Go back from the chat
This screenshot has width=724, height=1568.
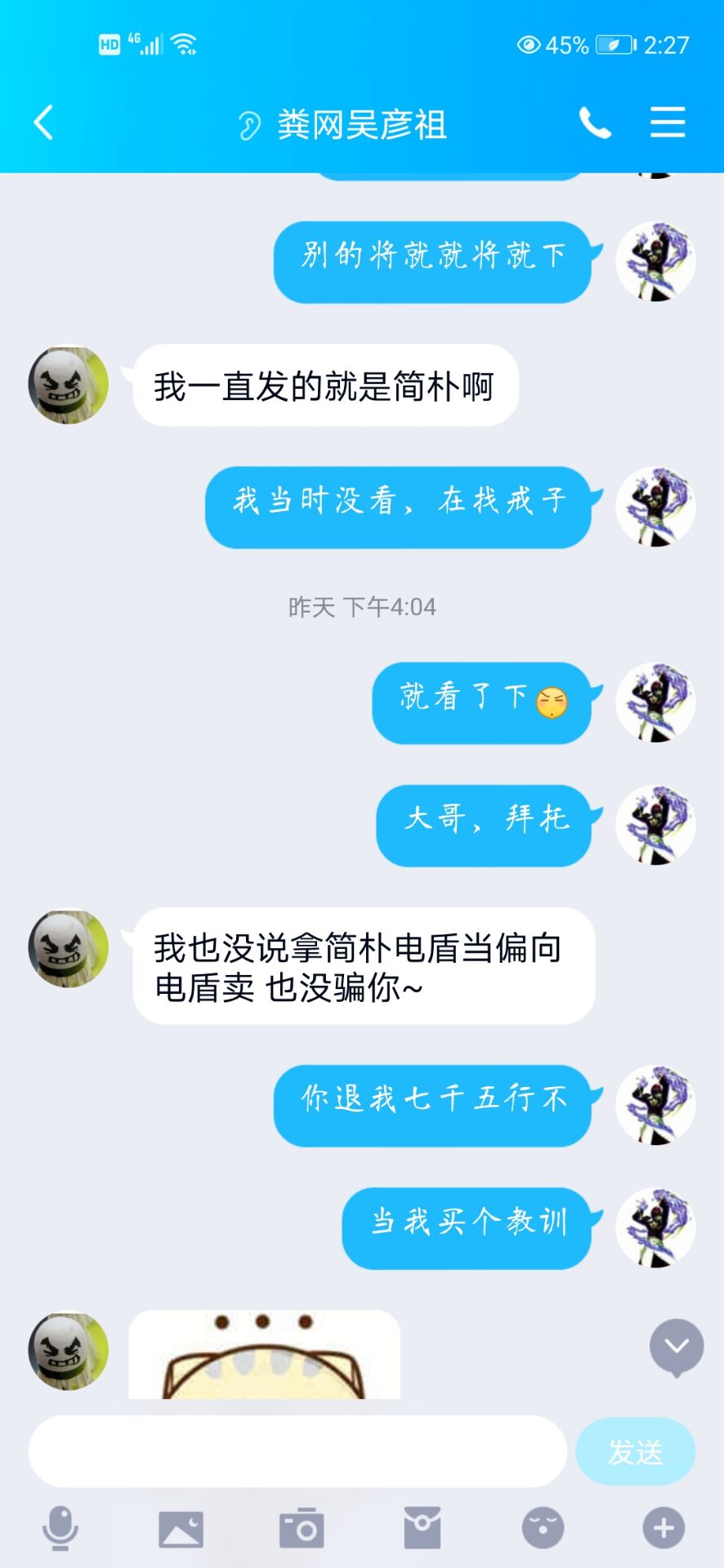(44, 123)
